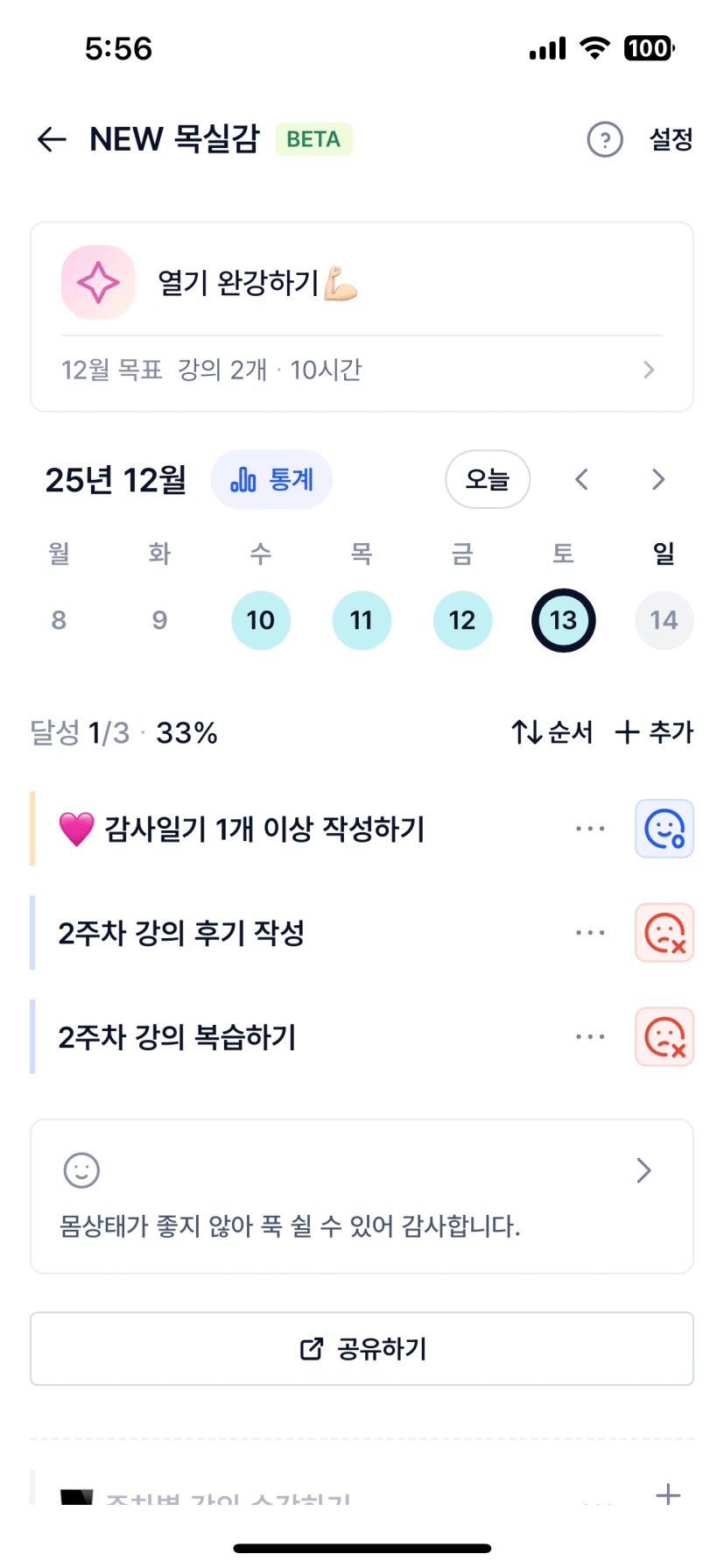Open more options for 감사일기 1개 이상 작성하기

[x=590, y=829]
